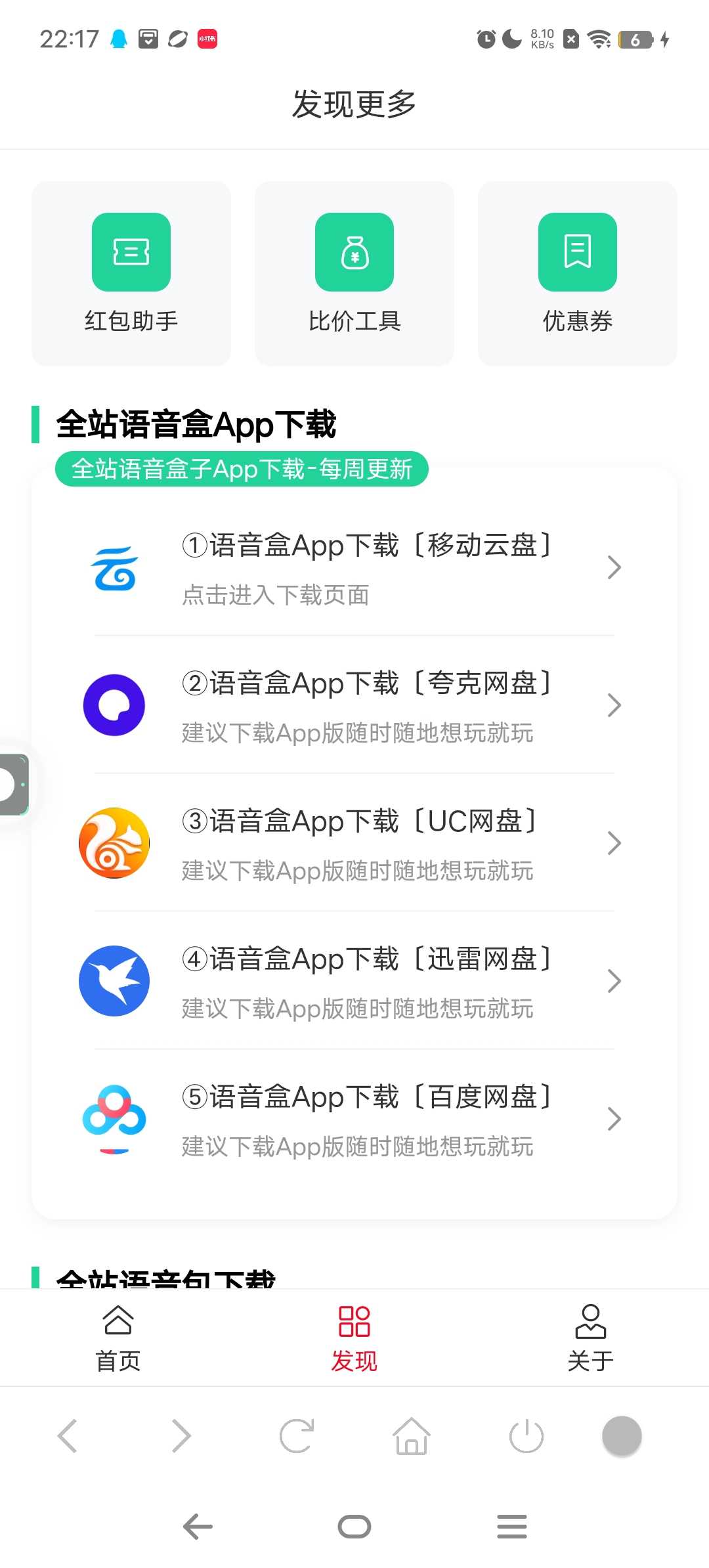Go to the 百度网盘 download row
This screenshot has height=1568, width=709.
[x=354, y=1120]
